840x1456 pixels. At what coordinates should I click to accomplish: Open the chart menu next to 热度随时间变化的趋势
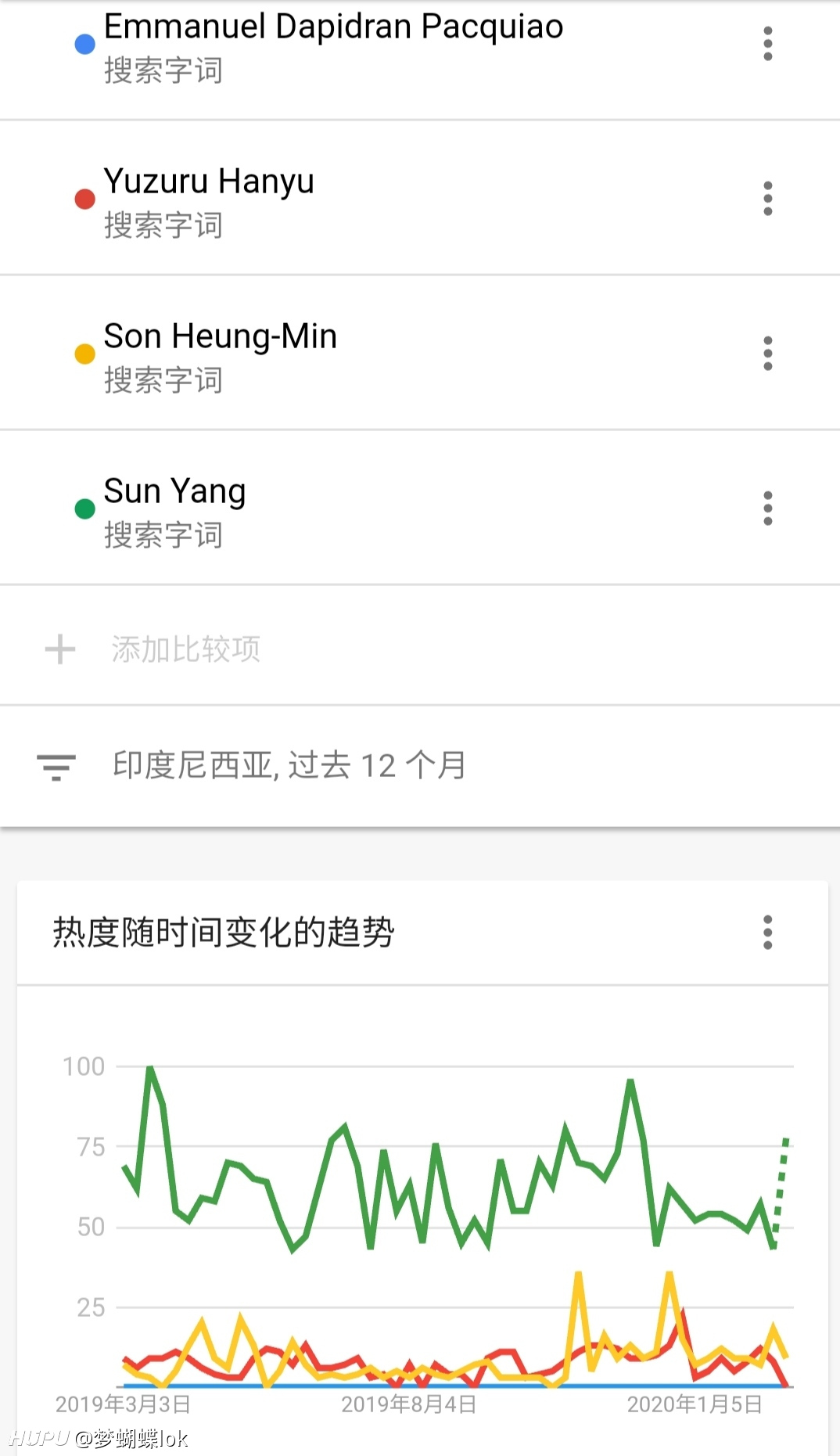(x=767, y=933)
